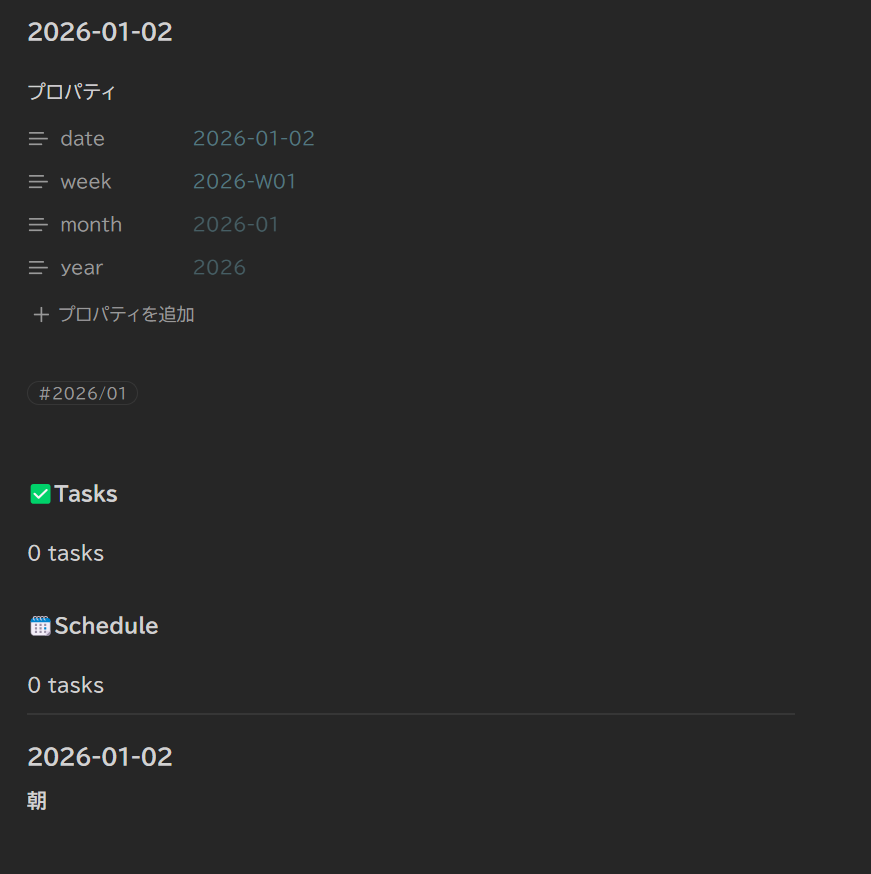Add a new property (プロパティを追加)
The width and height of the screenshot is (871, 874).
113,314
